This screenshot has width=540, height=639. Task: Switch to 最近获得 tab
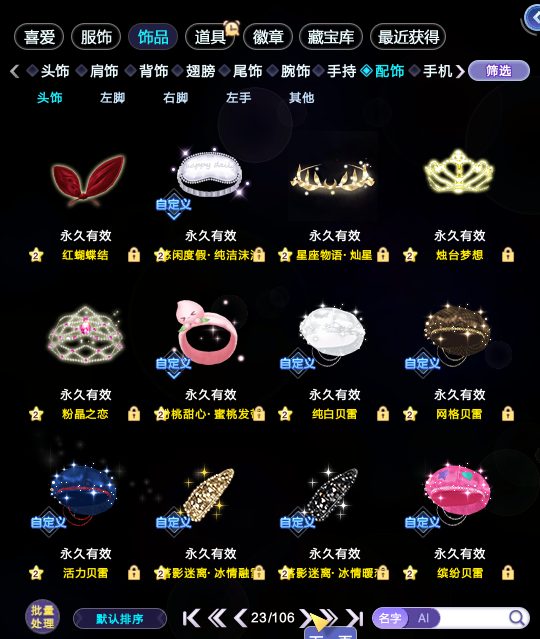pyautogui.click(x=408, y=37)
